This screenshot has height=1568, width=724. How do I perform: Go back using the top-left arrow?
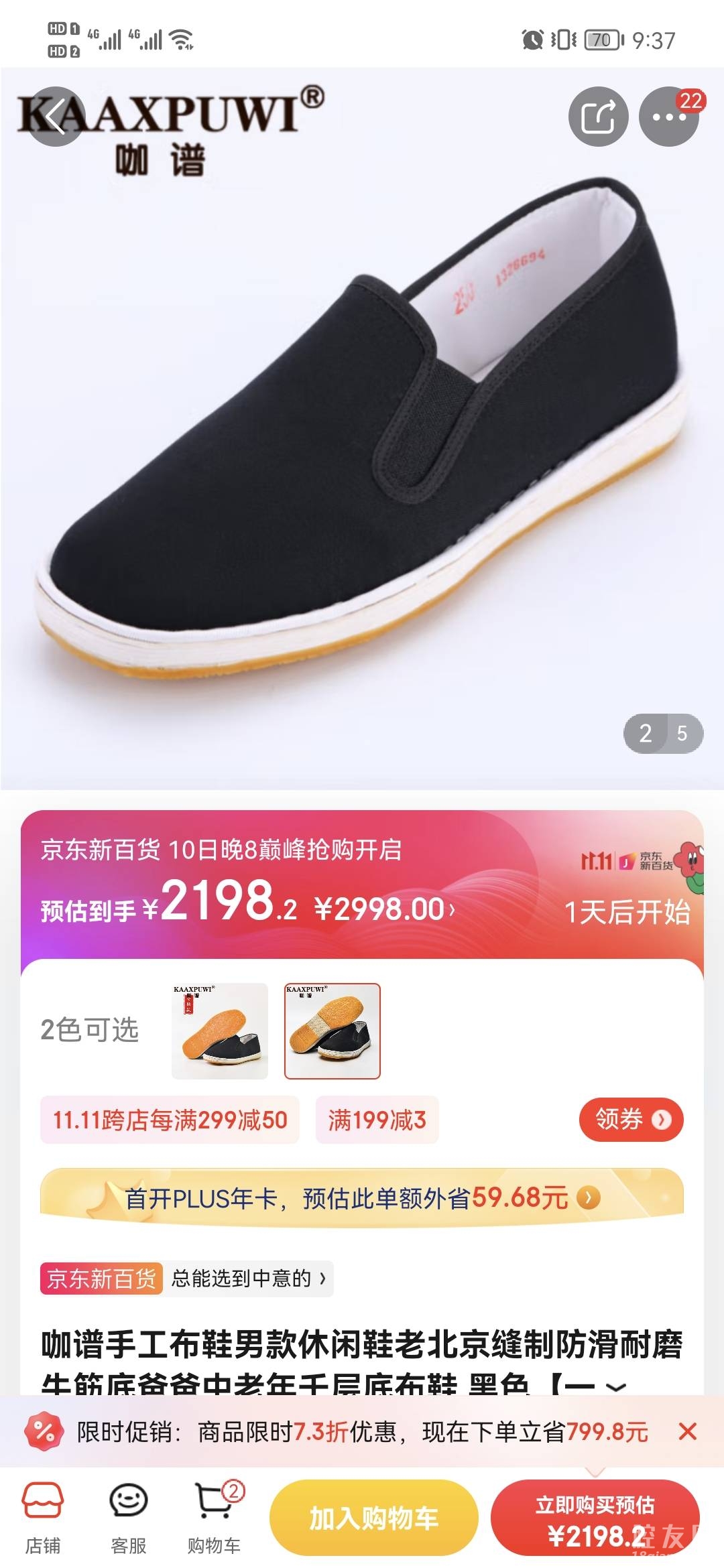55,117
